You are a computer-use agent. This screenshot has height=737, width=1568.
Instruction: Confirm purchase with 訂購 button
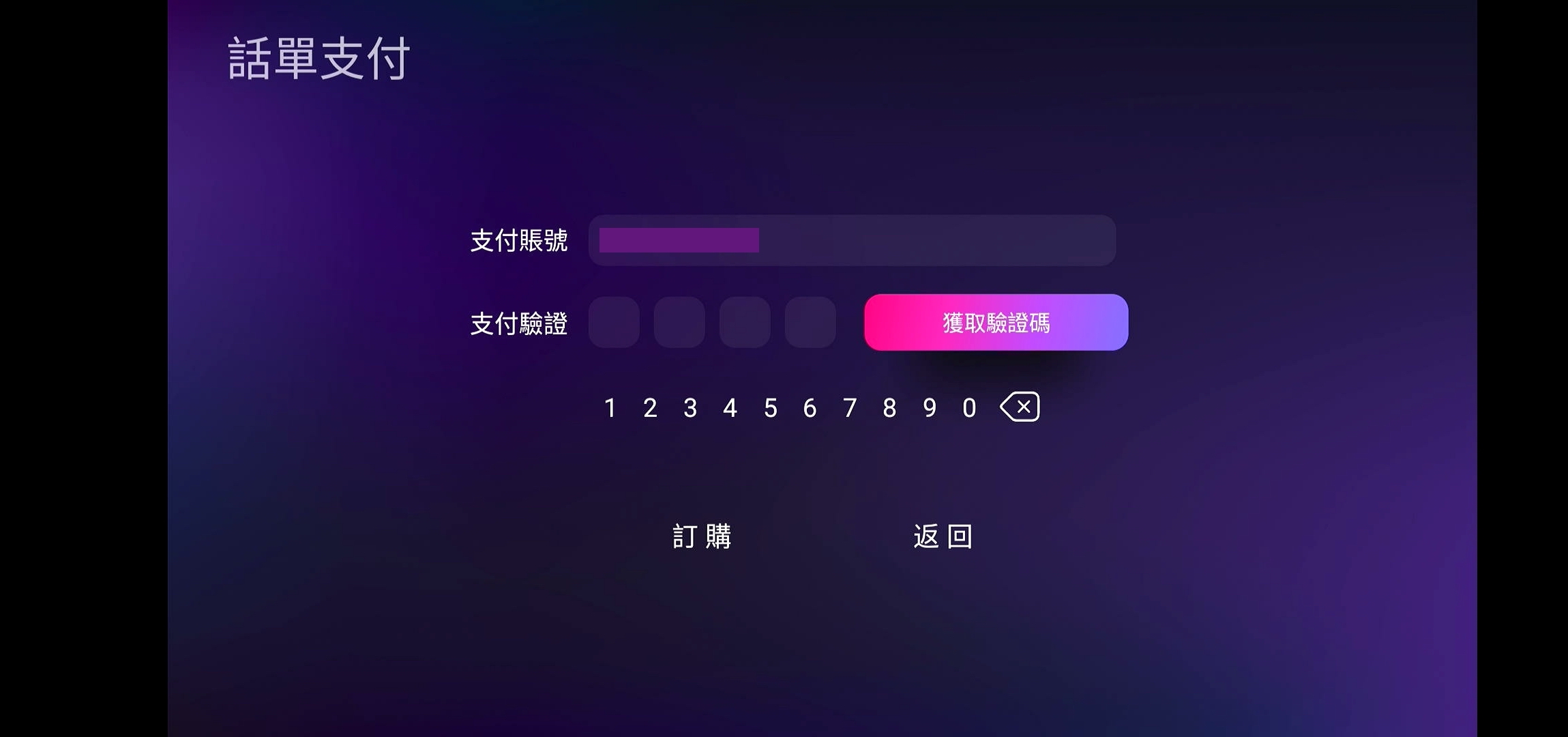click(x=702, y=536)
